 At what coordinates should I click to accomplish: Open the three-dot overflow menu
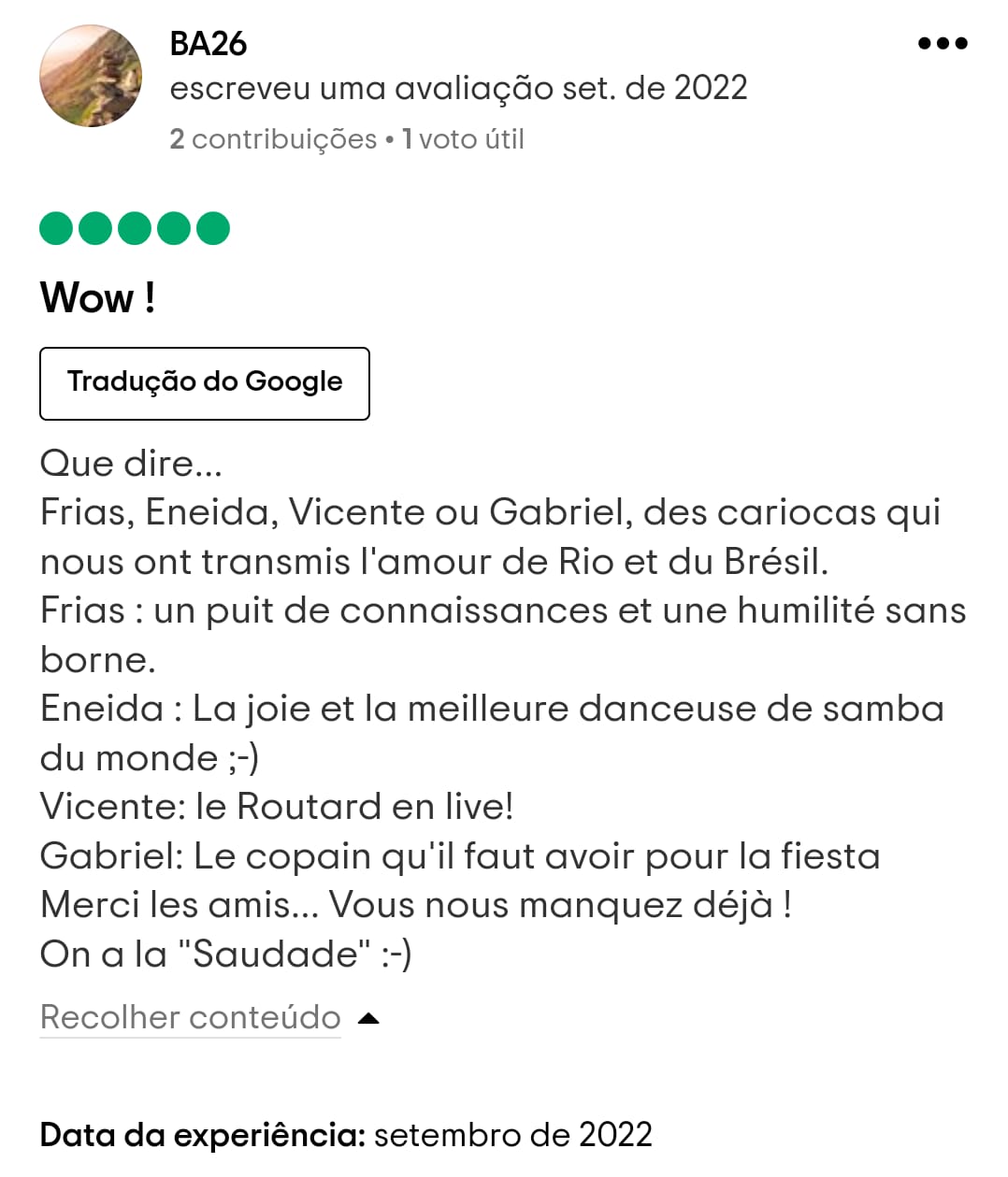click(942, 43)
